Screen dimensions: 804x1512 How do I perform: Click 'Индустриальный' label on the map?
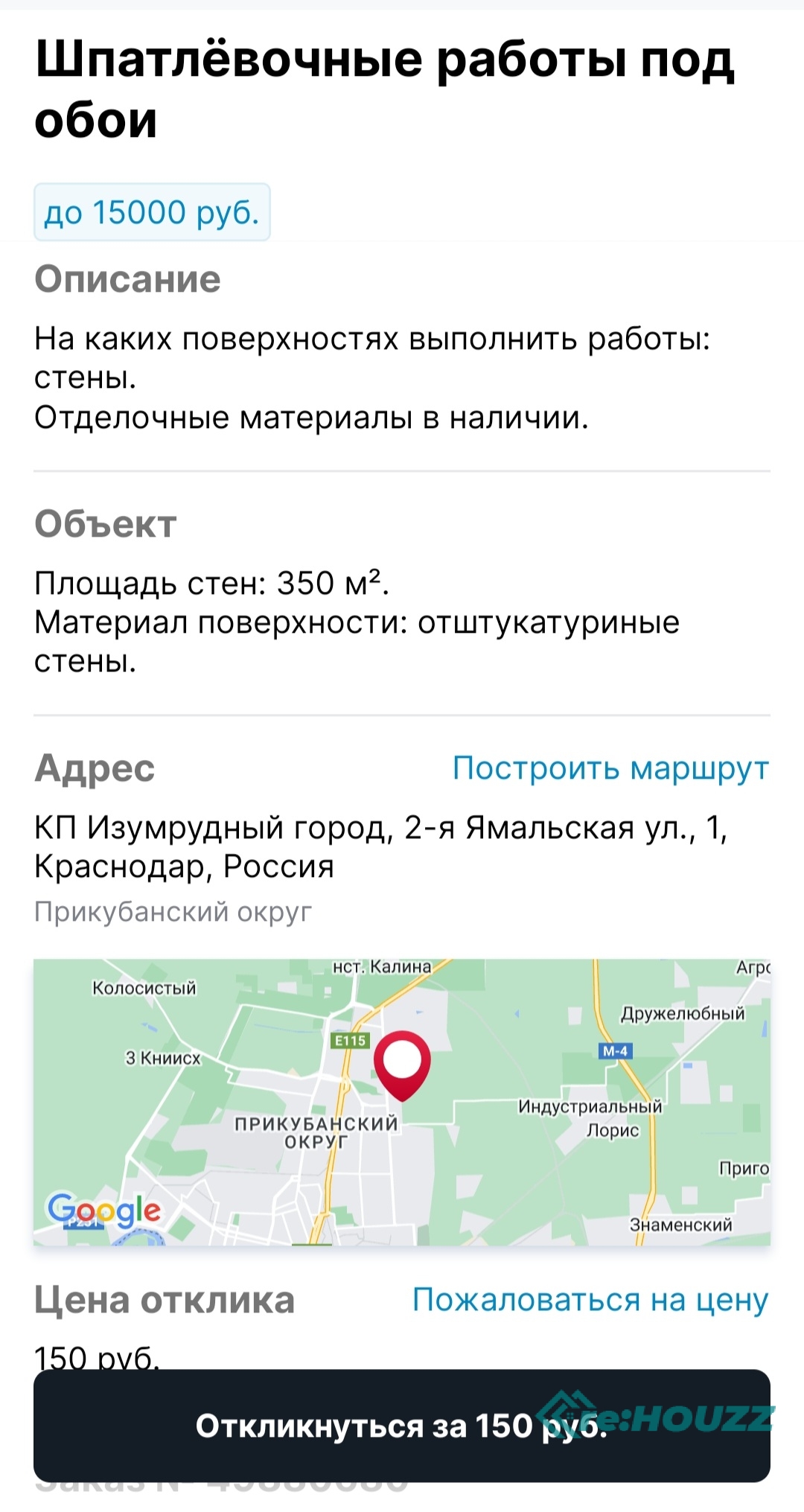[590, 1107]
